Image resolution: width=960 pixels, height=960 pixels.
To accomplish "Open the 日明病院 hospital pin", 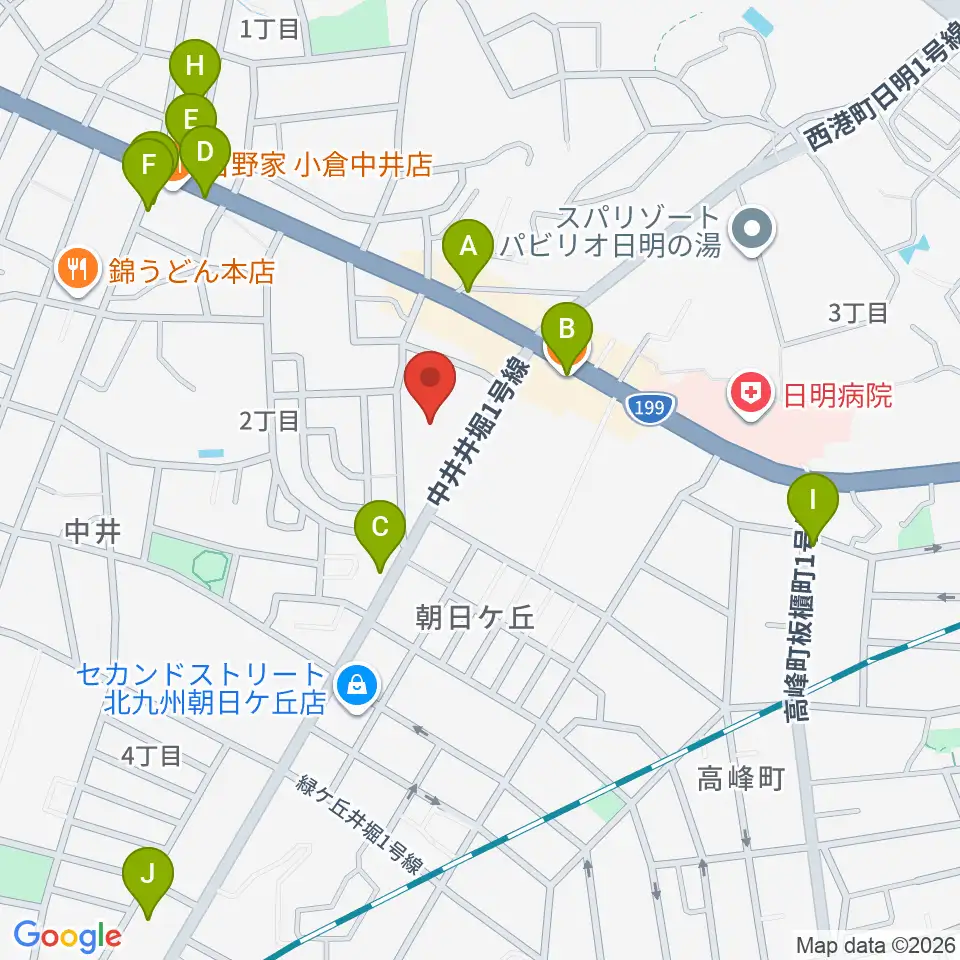I will [x=751, y=395].
